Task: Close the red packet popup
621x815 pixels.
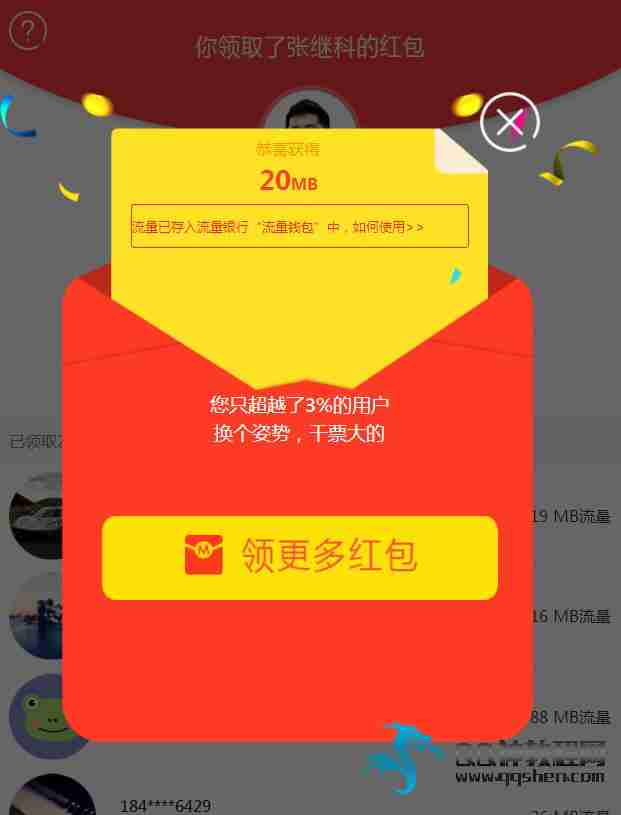Action: pyautogui.click(x=509, y=122)
